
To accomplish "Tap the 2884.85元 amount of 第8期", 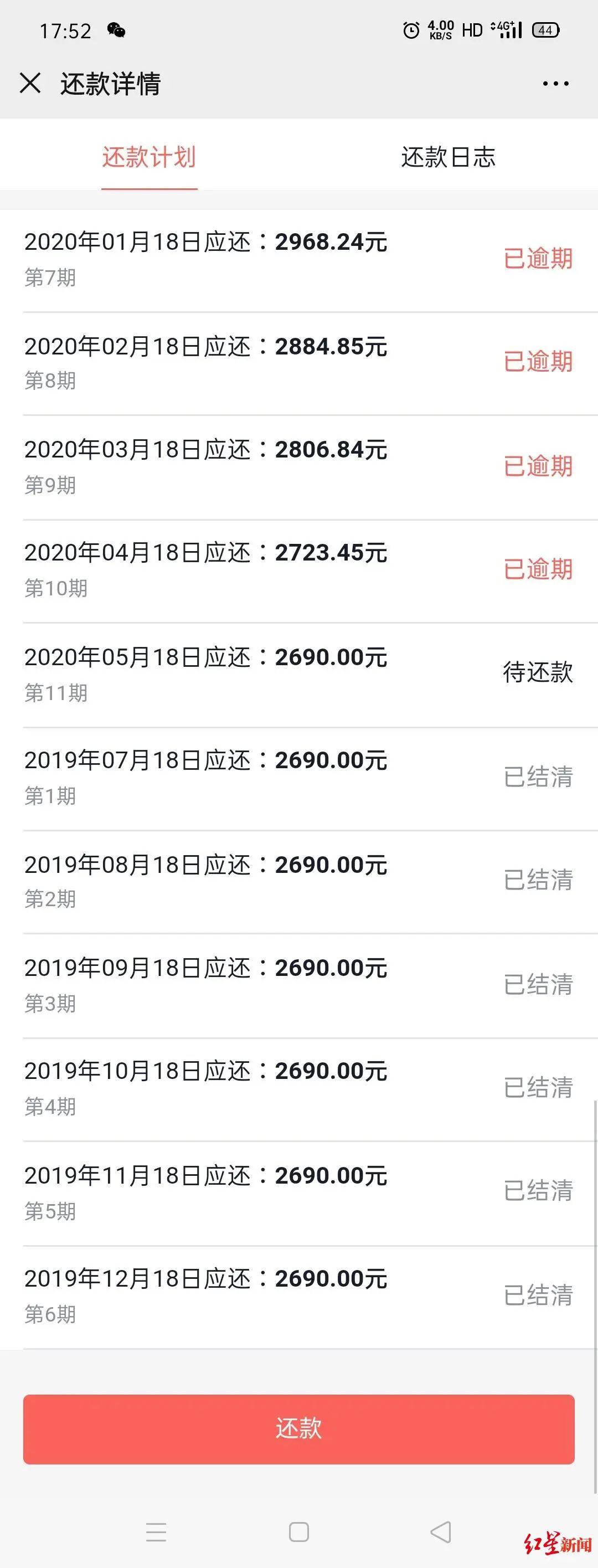I will [x=332, y=347].
